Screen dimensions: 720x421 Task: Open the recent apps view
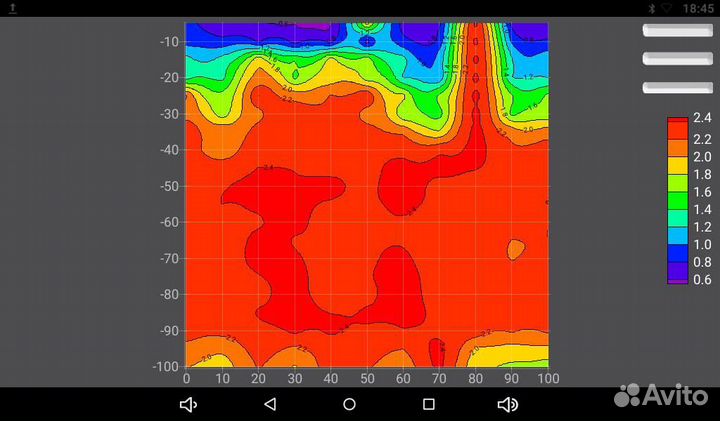pyautogui.click(x=428, y=404)
